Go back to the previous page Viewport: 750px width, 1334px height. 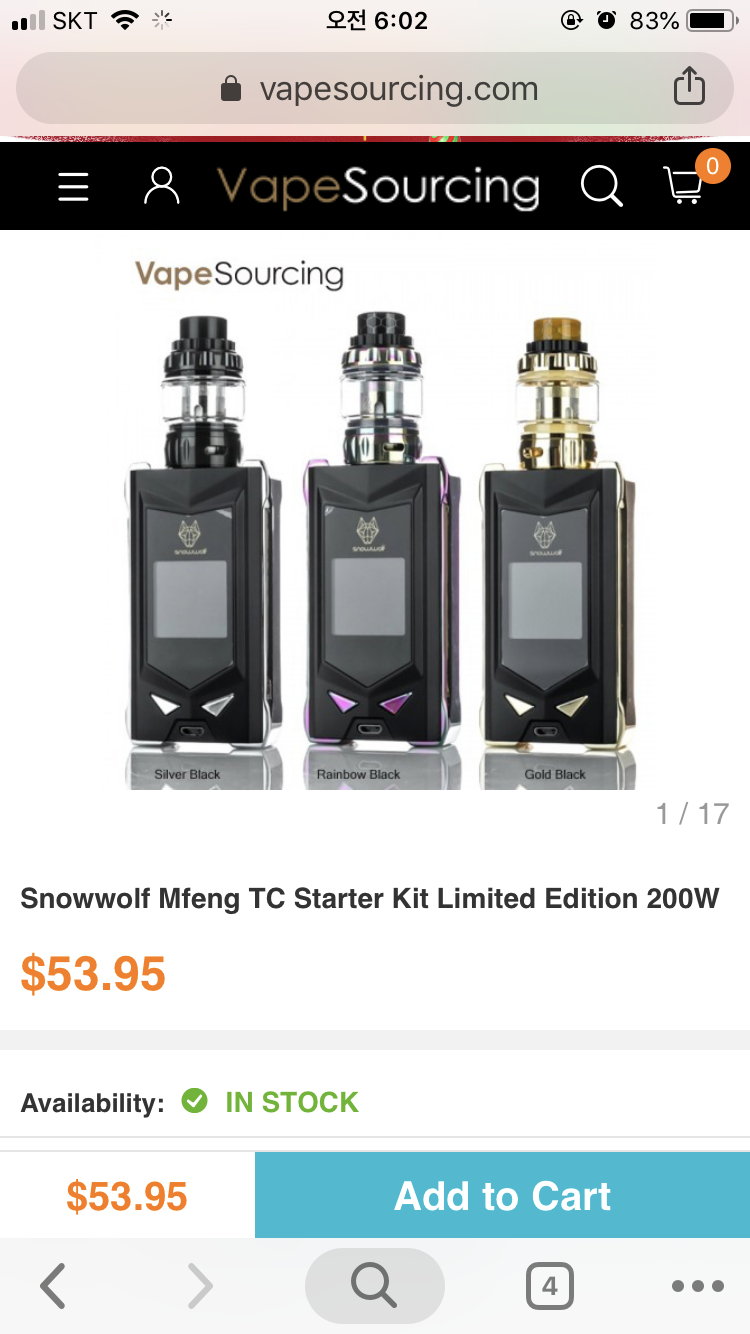(53, 1286)
